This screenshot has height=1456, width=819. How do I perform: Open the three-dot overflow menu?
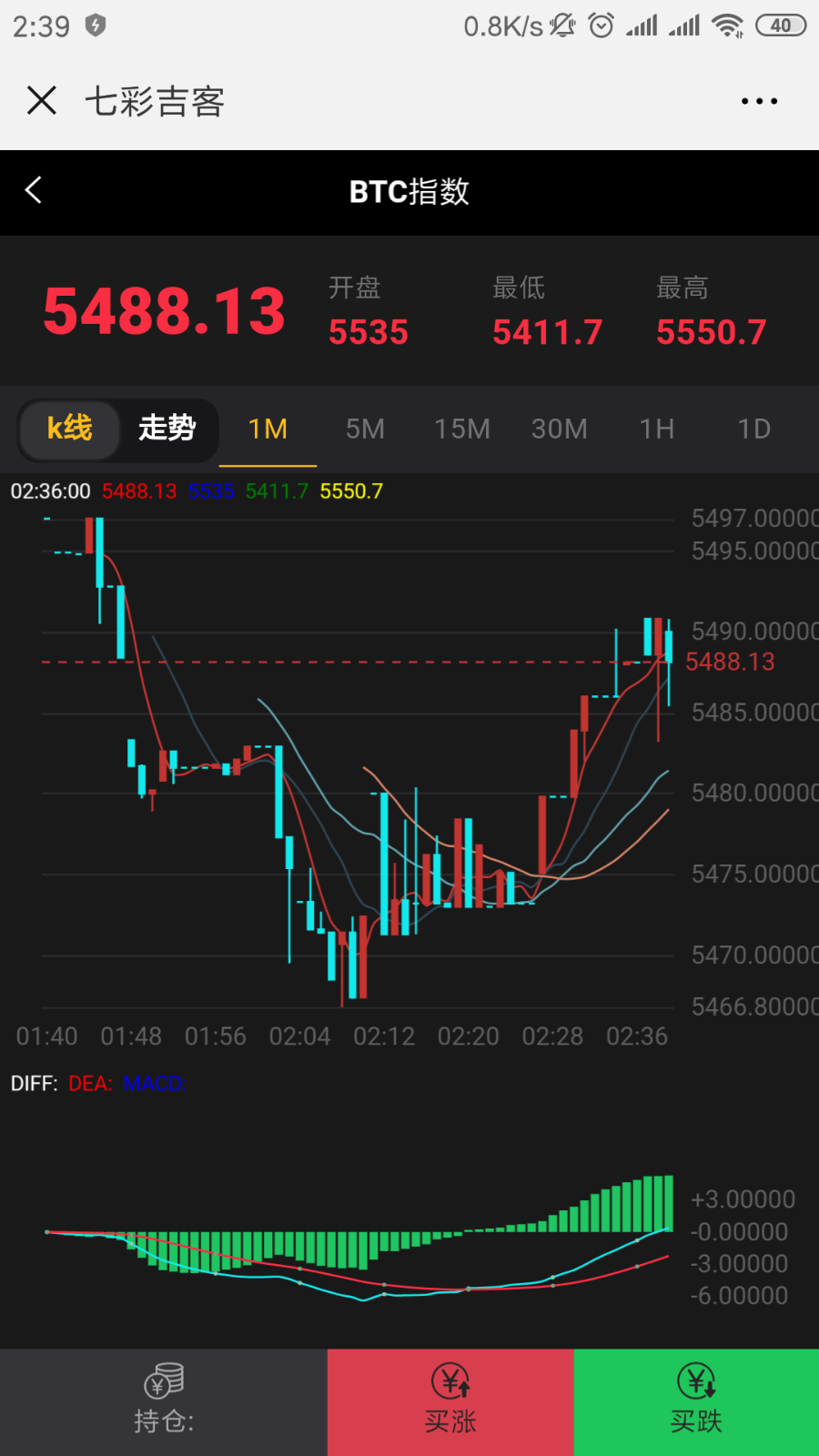(x=759, y=101)
